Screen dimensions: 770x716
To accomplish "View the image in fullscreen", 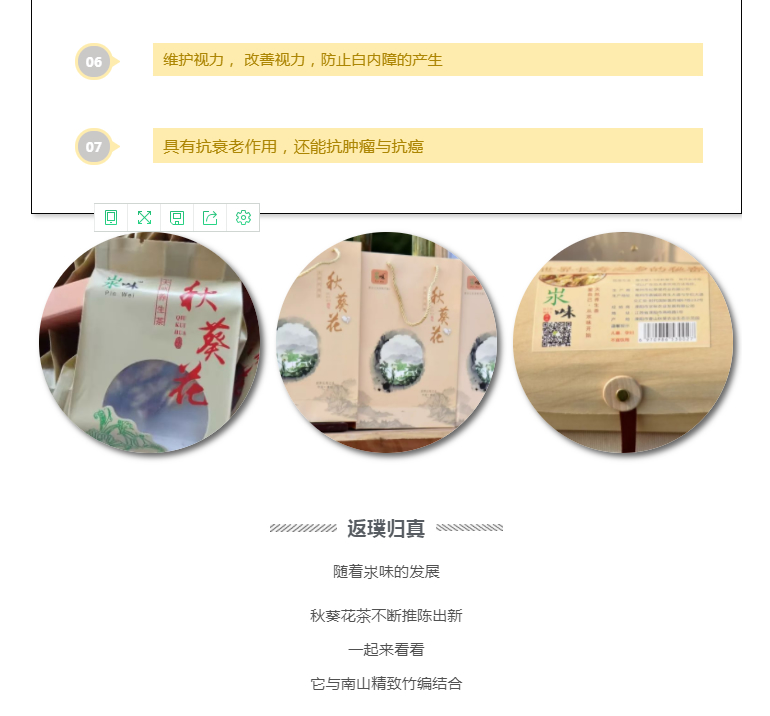I will 144,217.
